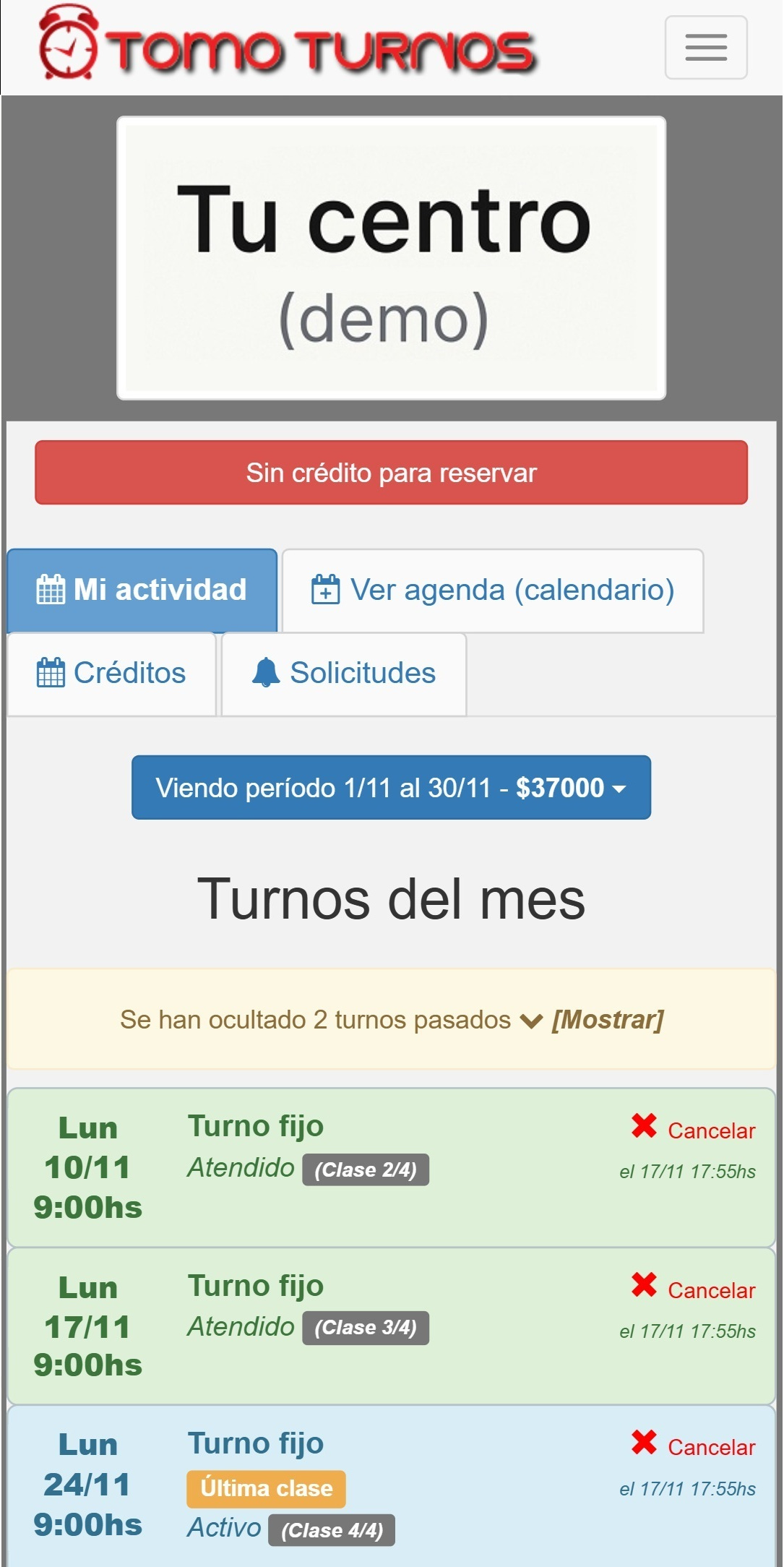Image resolution: width=784 pixels, height=1567 pixels.
Task: Open Ver agenda (calendario) tab
Action: coord(493,591)
